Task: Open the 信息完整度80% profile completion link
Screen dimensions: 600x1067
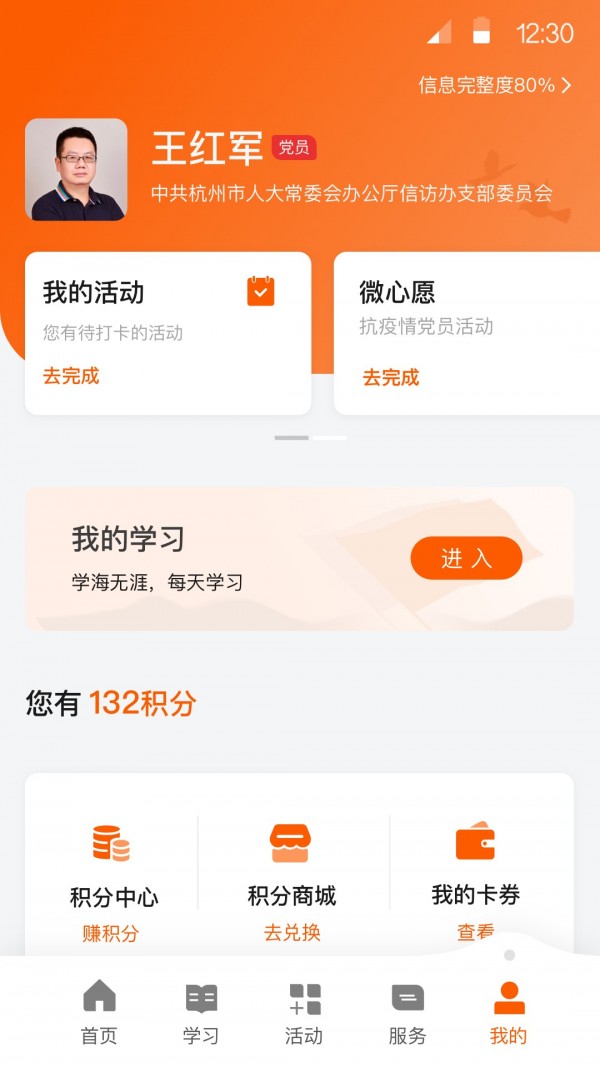Action: (x=495, y=86)
